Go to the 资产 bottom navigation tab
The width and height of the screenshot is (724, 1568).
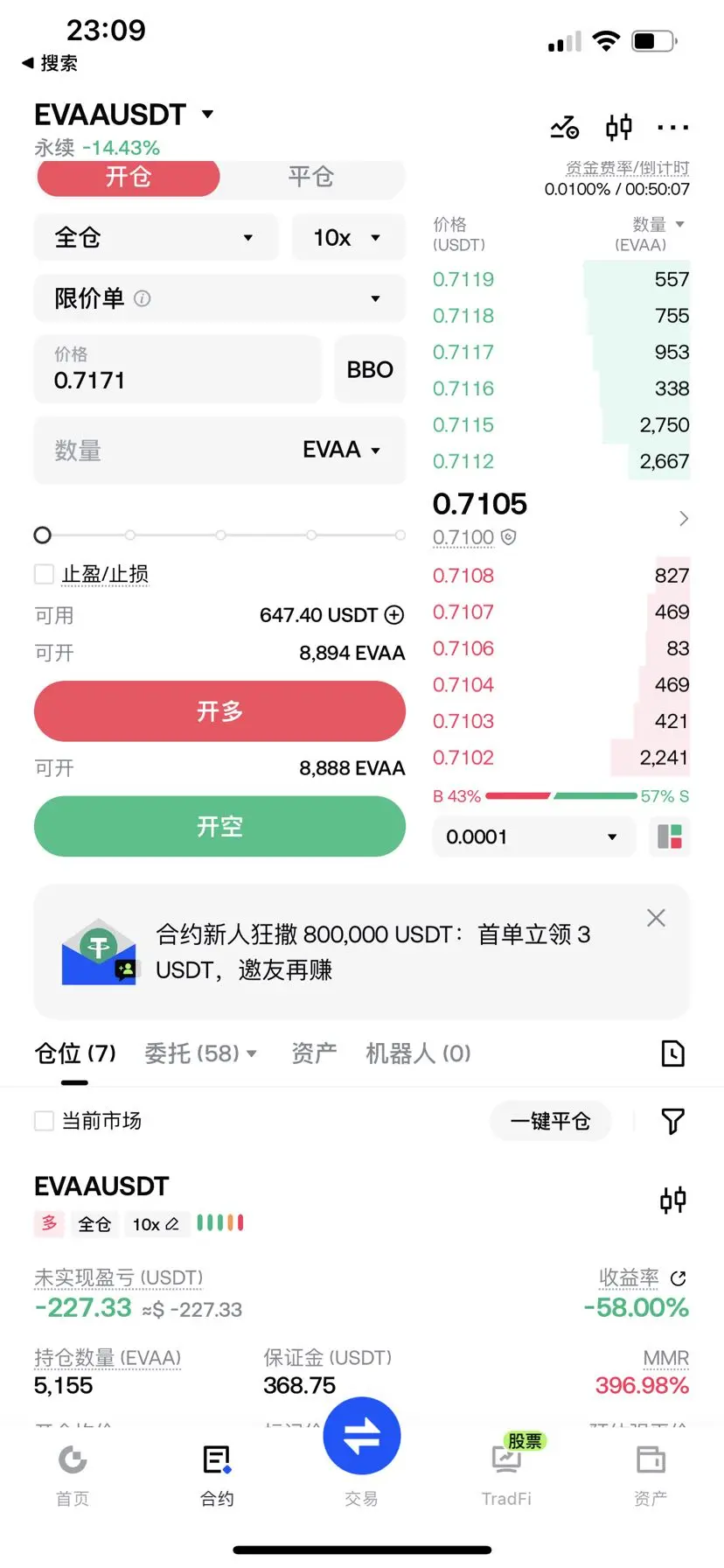pyautogui.click(x=651, y=1475)
